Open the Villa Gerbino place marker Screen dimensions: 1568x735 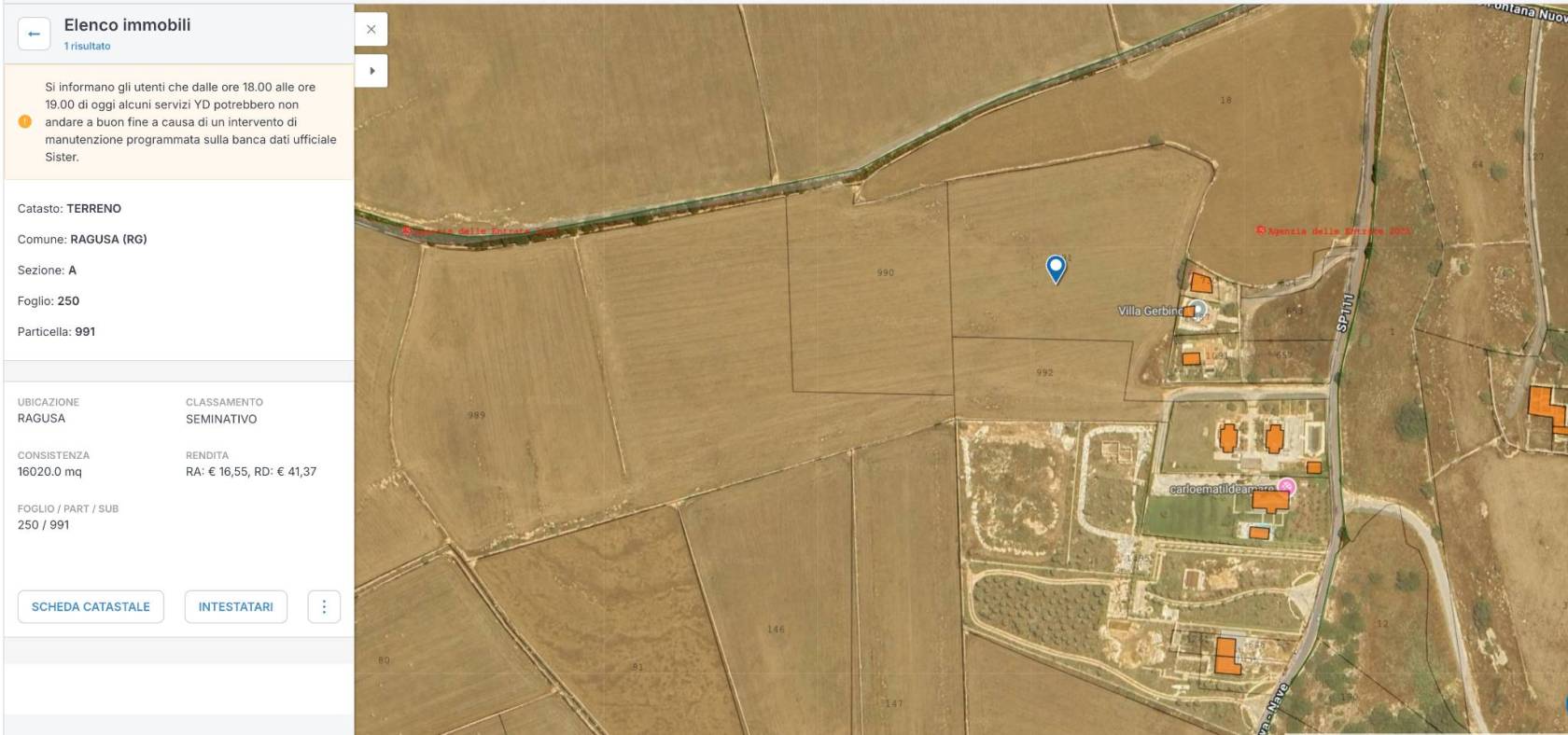pyautogui.click(x=1198, y=310)
